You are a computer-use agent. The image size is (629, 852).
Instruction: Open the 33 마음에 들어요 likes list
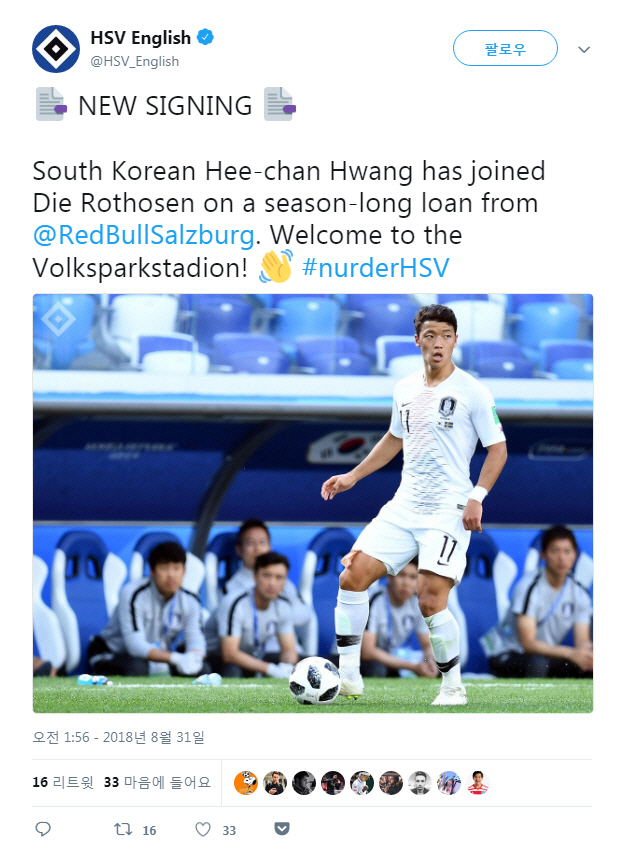click(x=156, y=782)
